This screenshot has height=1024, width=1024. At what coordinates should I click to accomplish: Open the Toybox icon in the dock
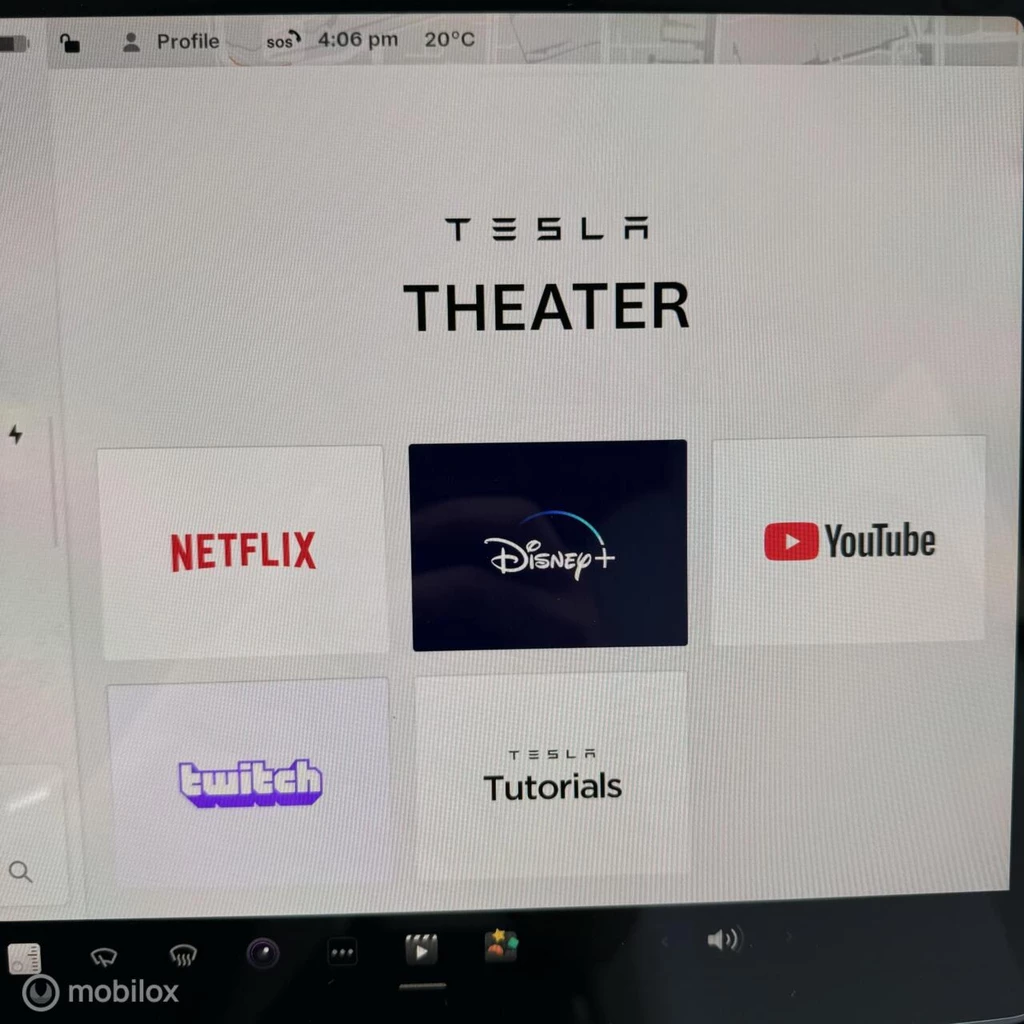click(501, 945)
